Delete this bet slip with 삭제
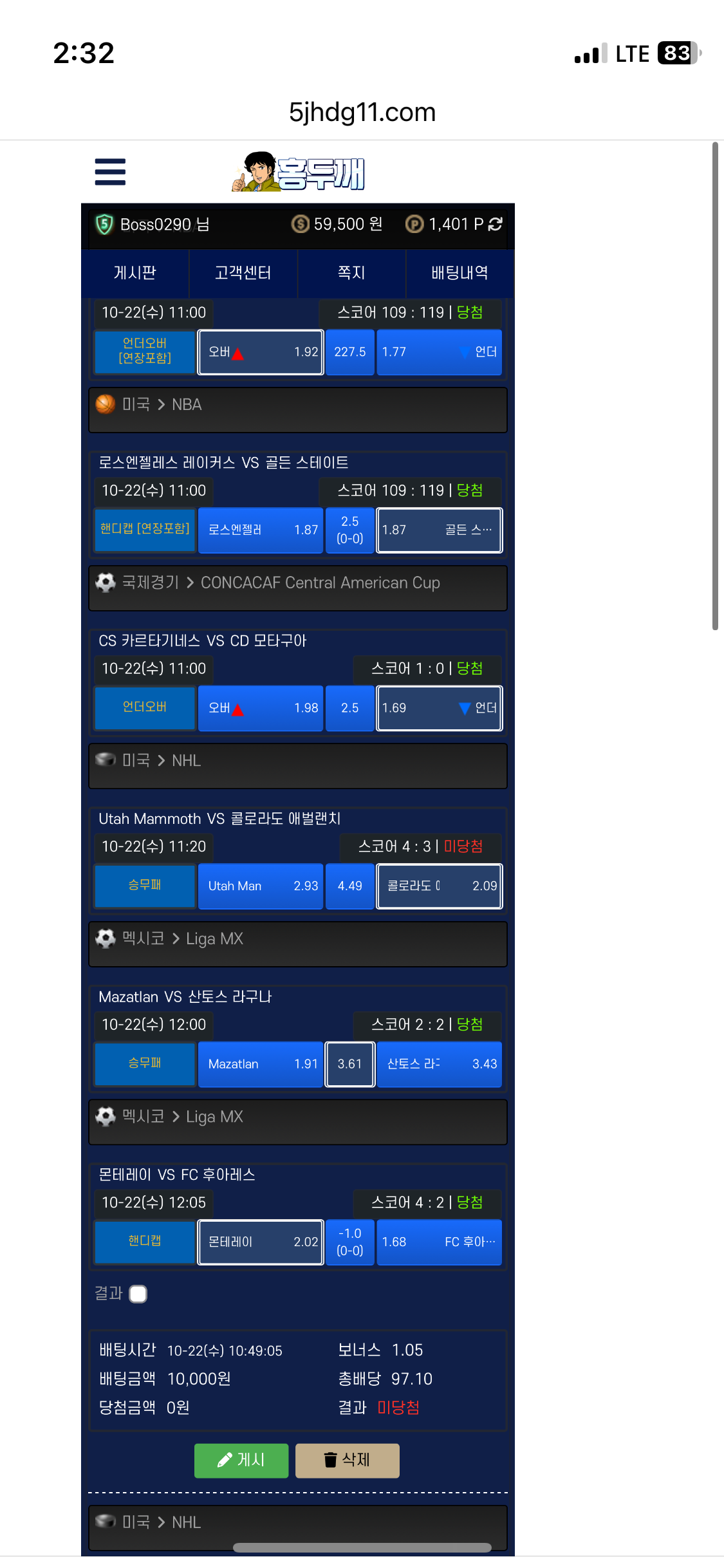The width and height of the screenshot is (724, 1568). (x=347, y=1460)
